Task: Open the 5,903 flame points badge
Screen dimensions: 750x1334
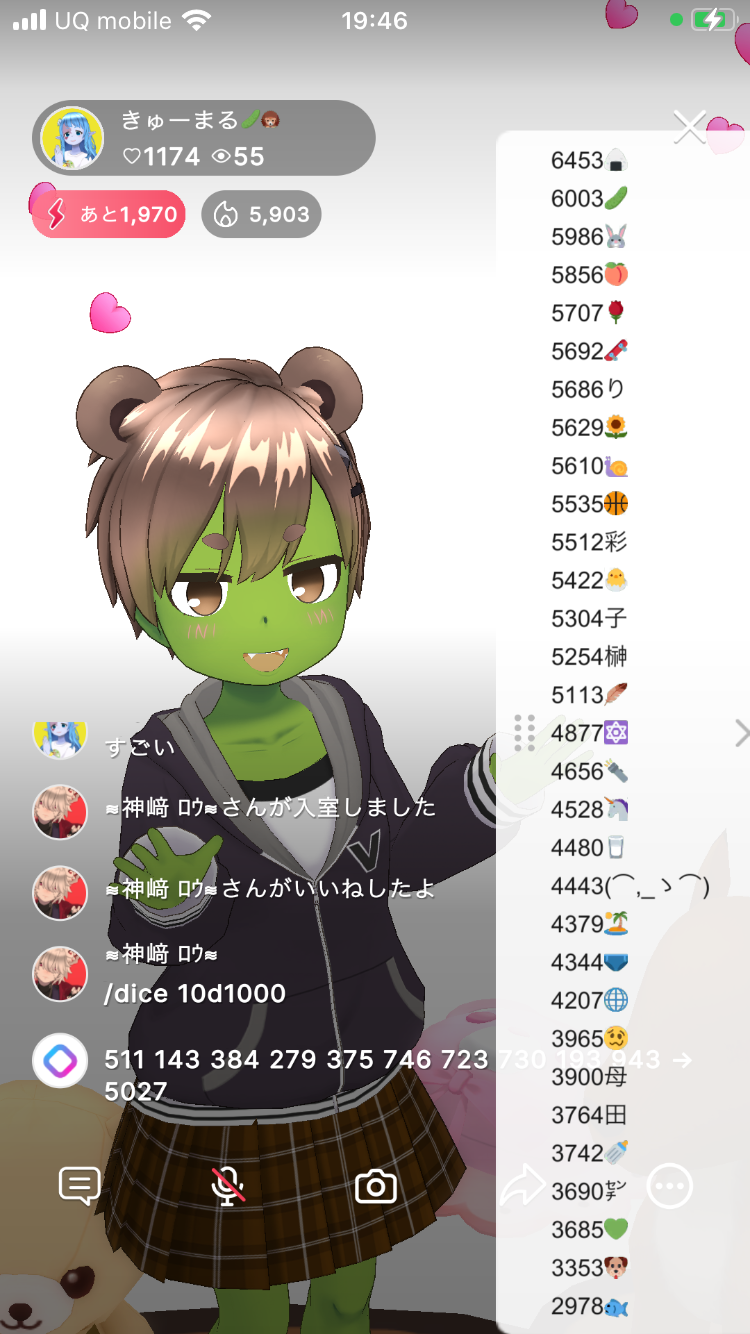Action: point(261,214)
